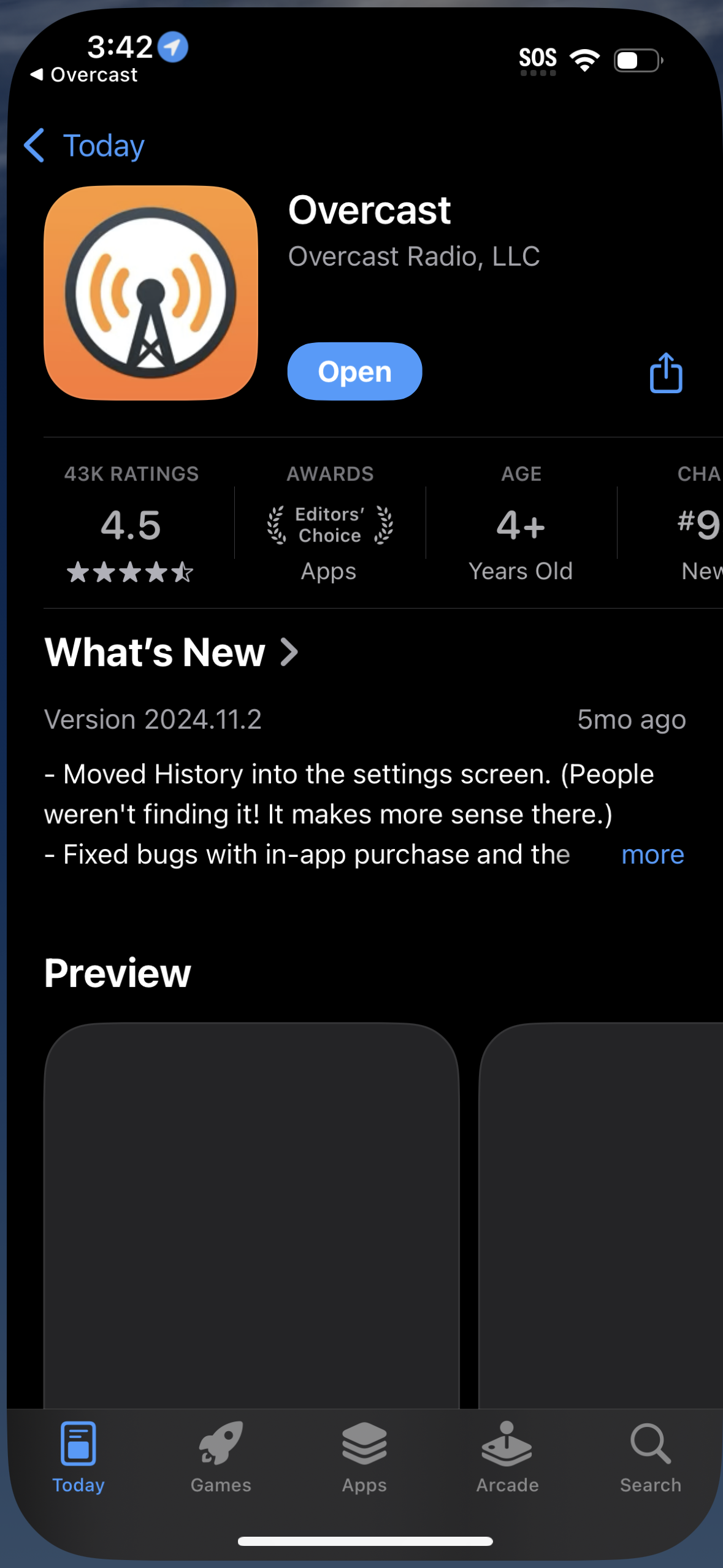Tap the share sheet icon
The height and width of the screenshot is (1568, 723).
[665, 372]
